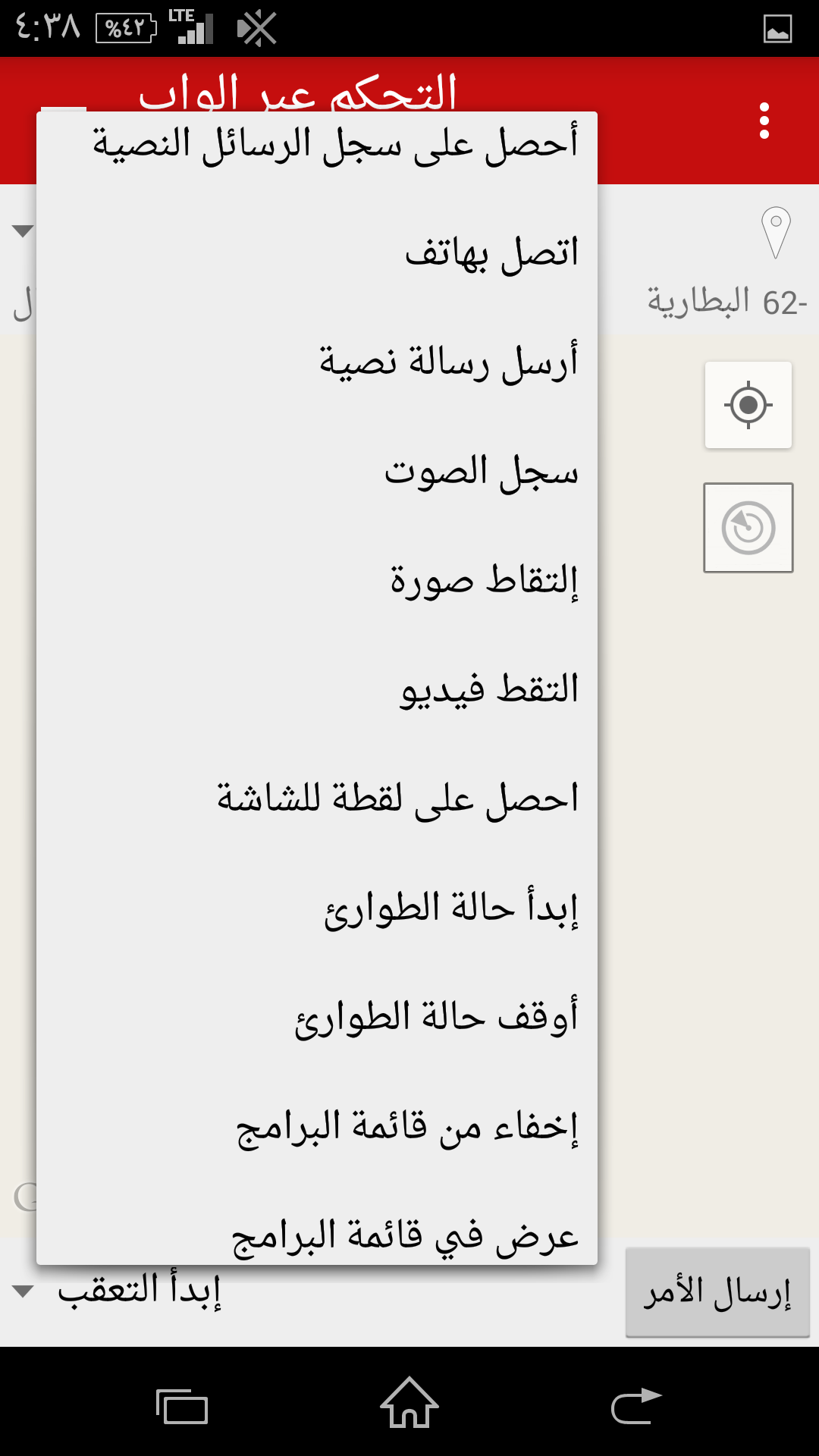Tap the location history clock button

[x=748, y=528]
